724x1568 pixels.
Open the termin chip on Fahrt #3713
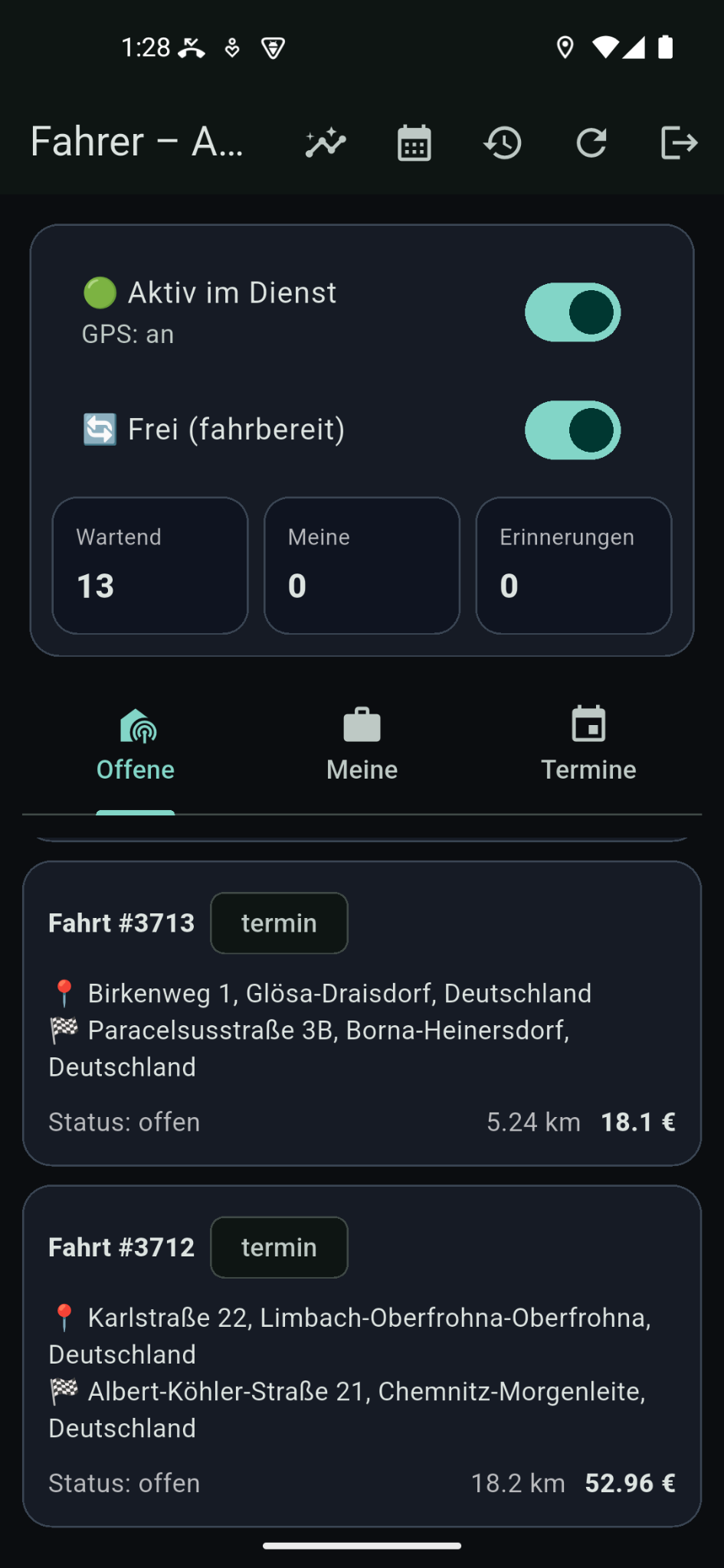(278, 923)
